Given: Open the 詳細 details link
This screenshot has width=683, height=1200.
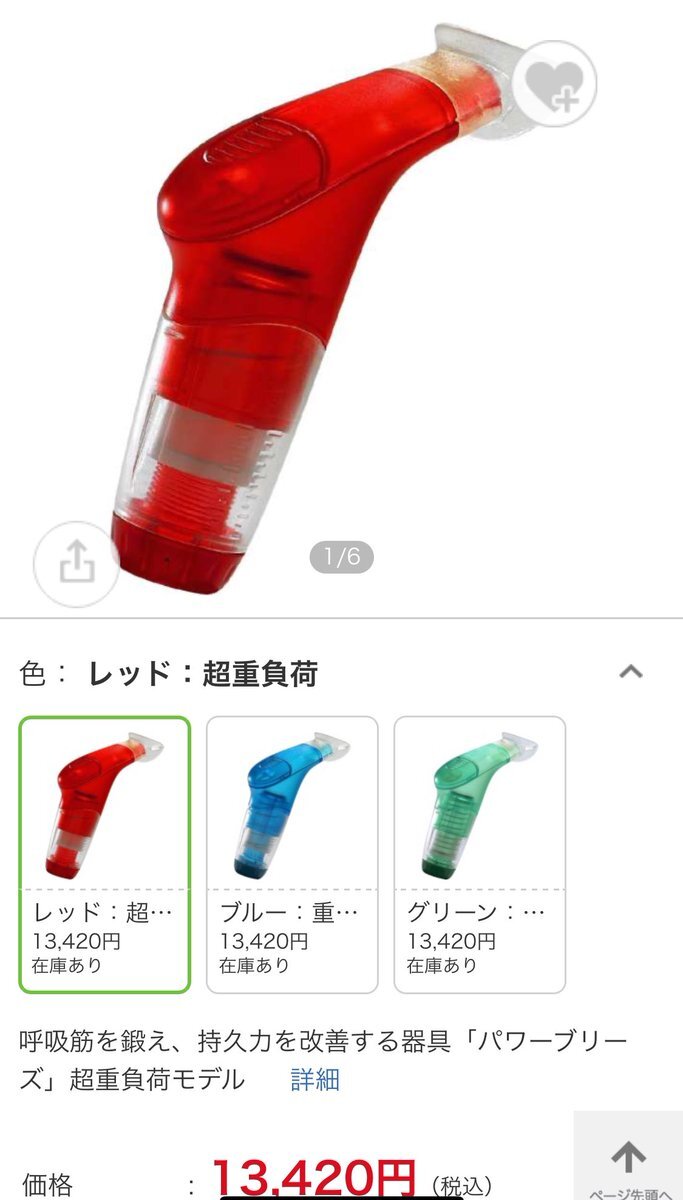Looking at the screenshot, I should click(x=315, y=1080).
